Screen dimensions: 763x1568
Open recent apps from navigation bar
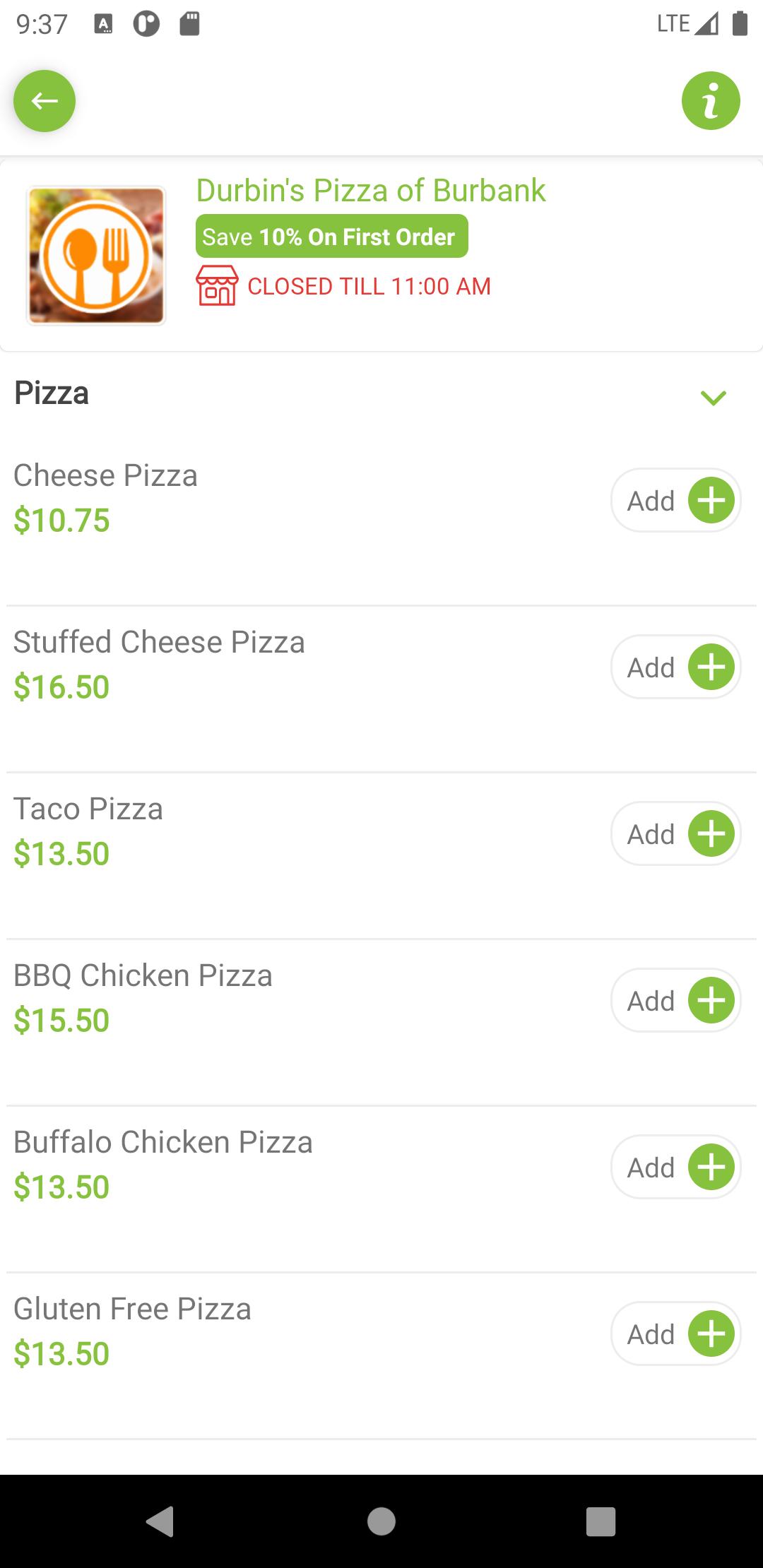[x=601, y=1521]
